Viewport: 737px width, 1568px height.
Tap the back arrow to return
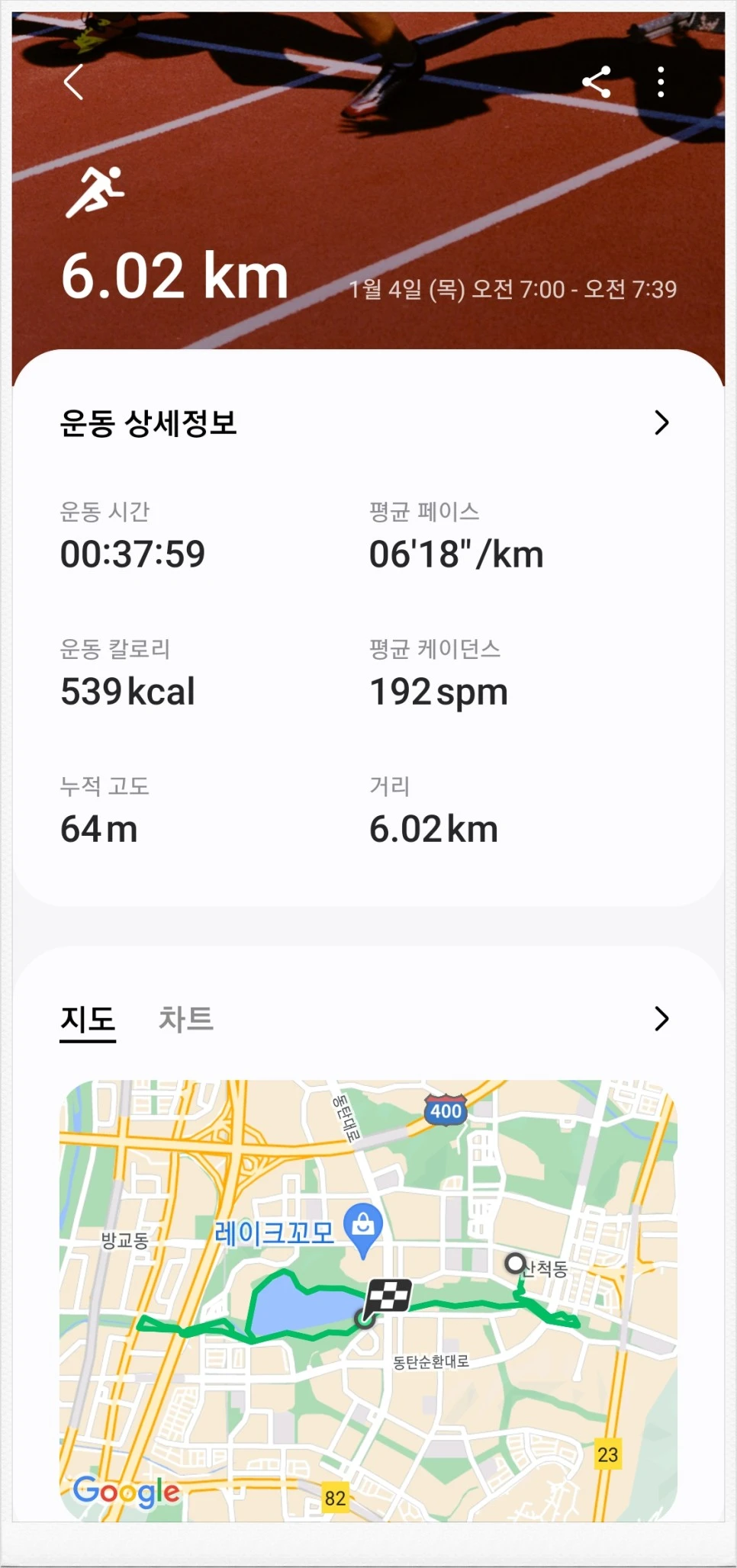click(73, 84)
